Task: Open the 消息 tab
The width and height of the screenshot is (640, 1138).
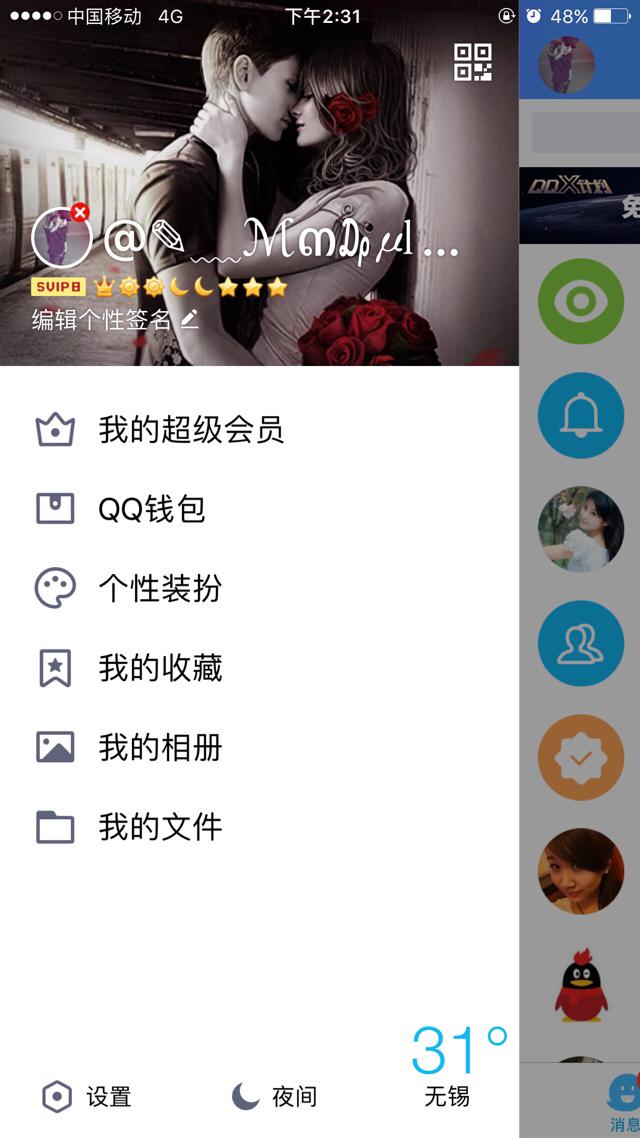Action: (x=623, y=1102)
